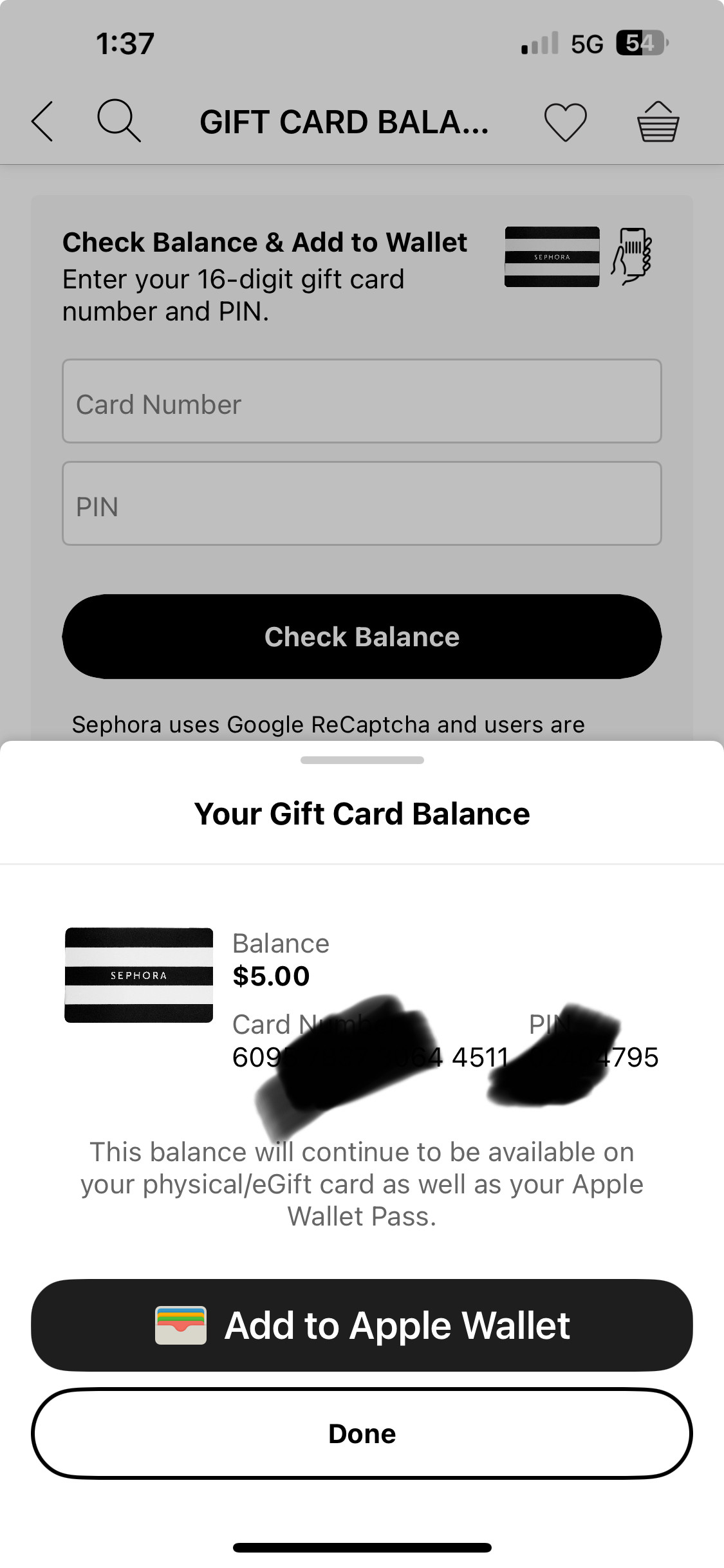Dismiss the balance sheet with Done
The height and width of the screenshot is (1568, 724).
tap(362, 1433)
